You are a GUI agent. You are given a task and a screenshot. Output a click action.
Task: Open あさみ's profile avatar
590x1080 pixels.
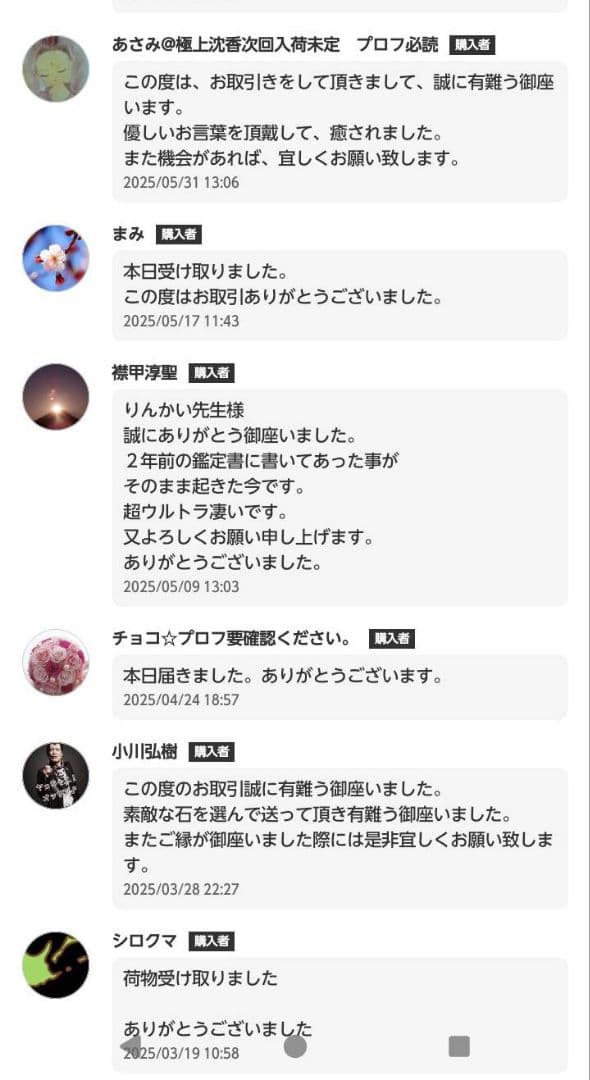(x=56, y=69)
